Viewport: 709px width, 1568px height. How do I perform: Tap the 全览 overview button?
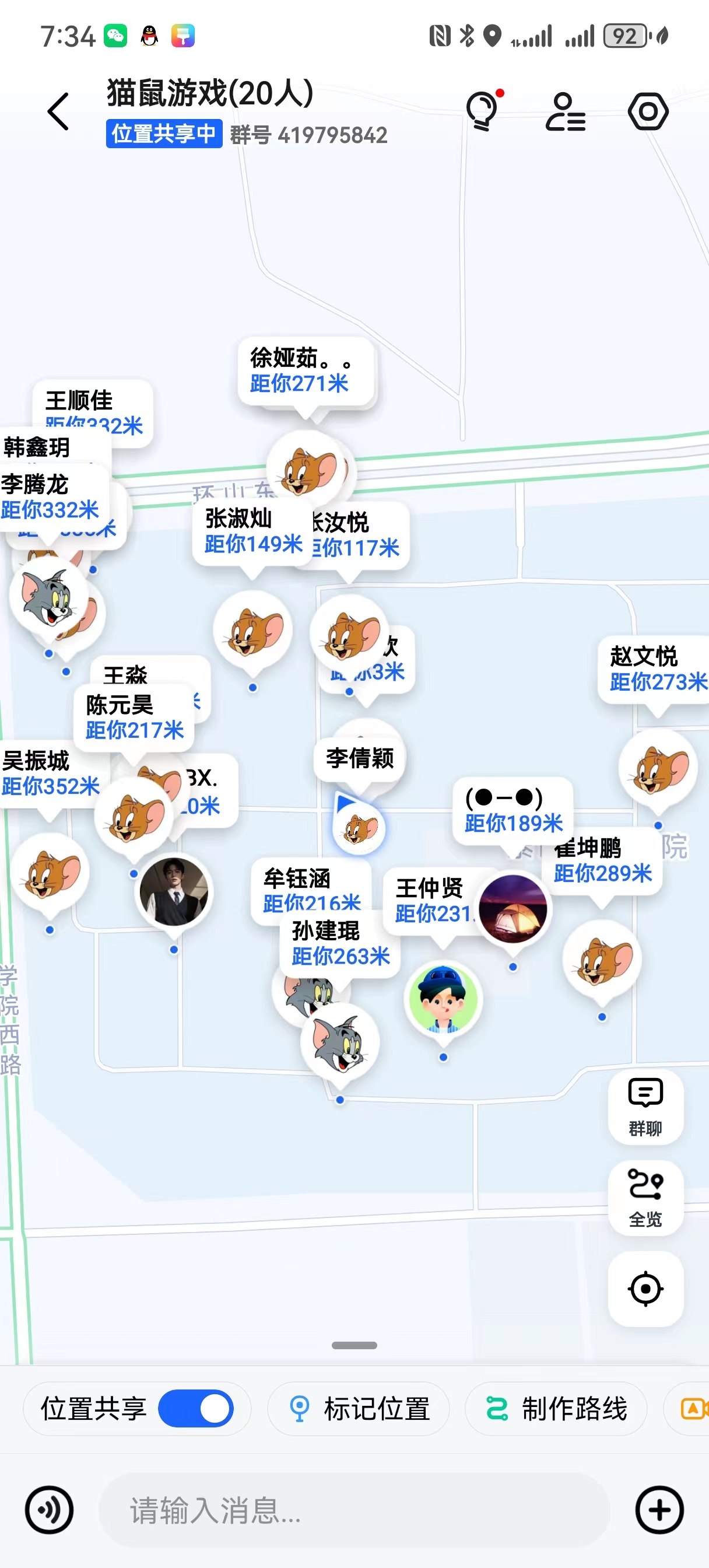pos(645,1198)
